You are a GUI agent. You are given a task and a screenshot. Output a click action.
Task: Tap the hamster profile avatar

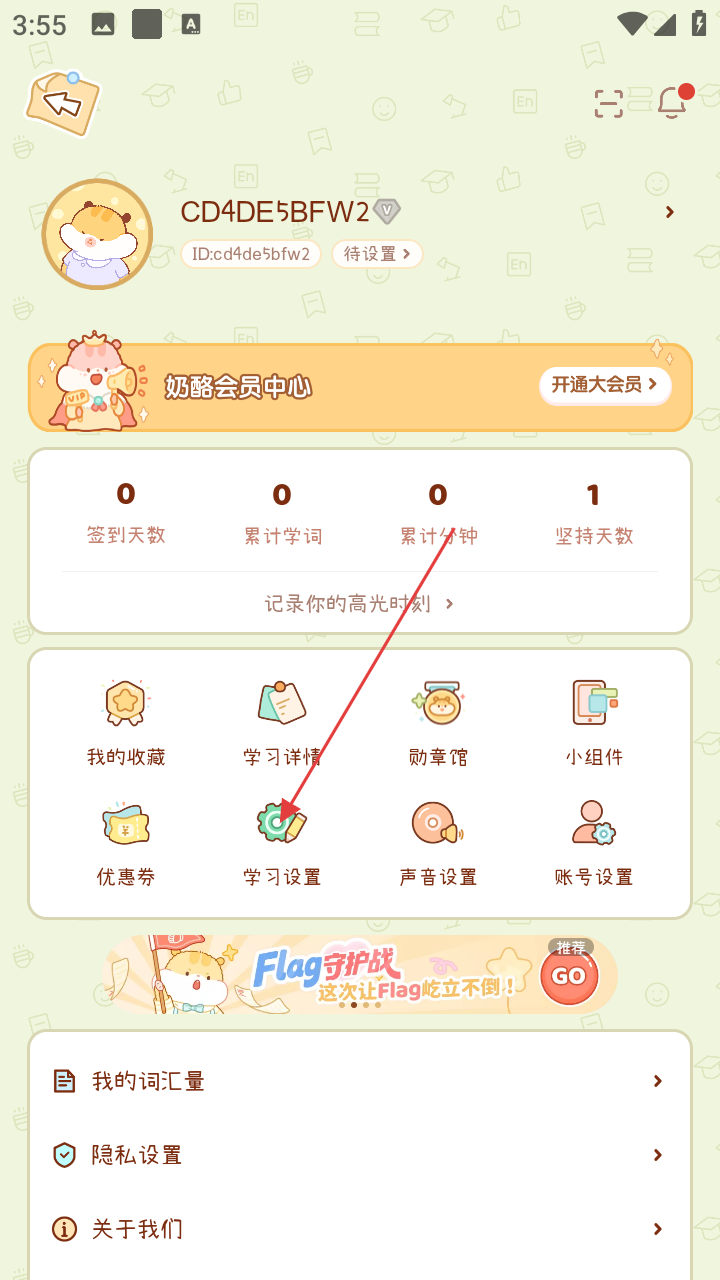click(x=97, y=234)
